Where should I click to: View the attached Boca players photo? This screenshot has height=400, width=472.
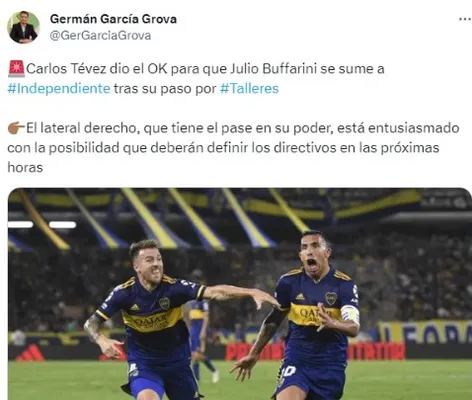coord(240,294)
